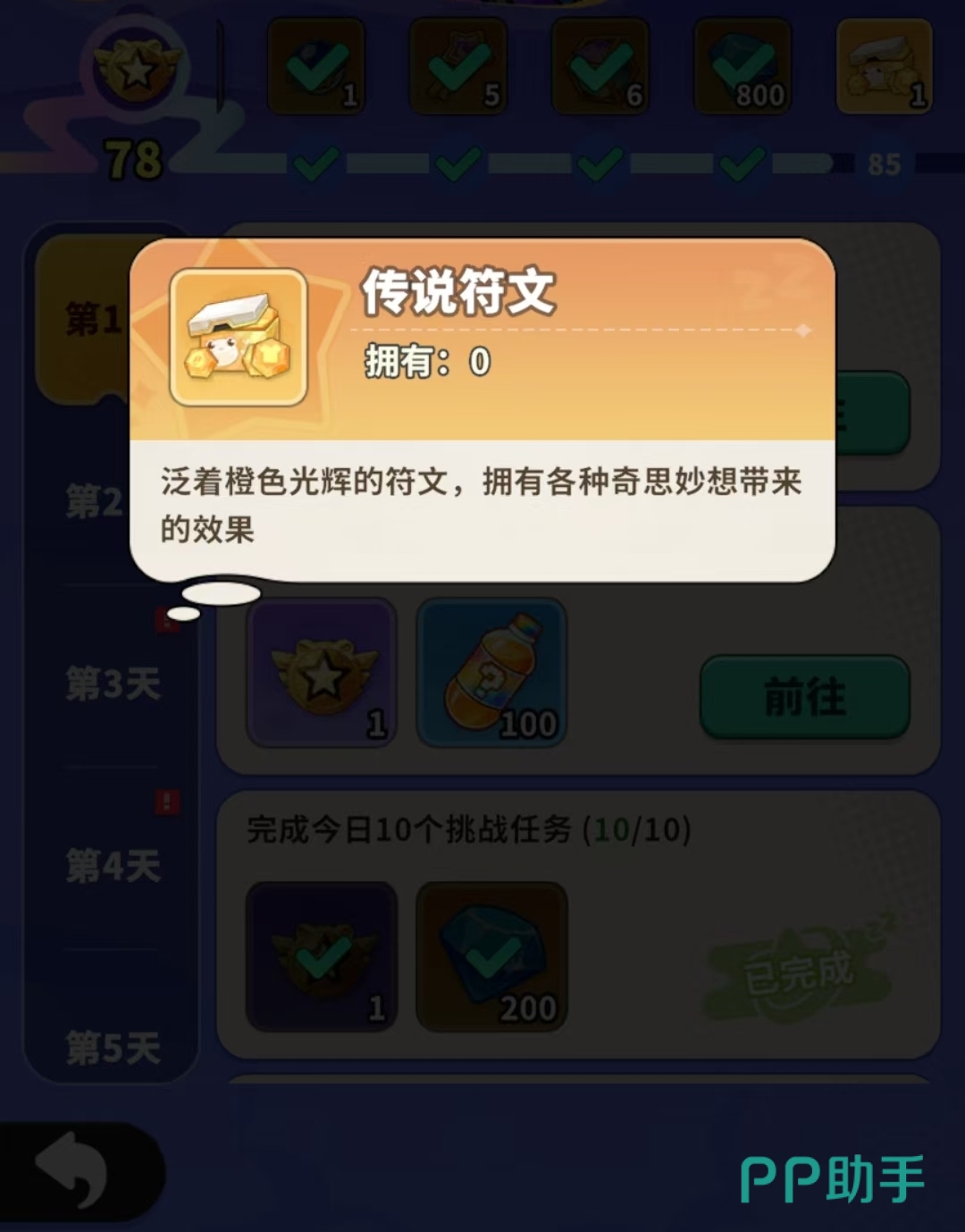Inspect the orange potion reward with 100
965x1232 pixels.
[x=491, y=673]
